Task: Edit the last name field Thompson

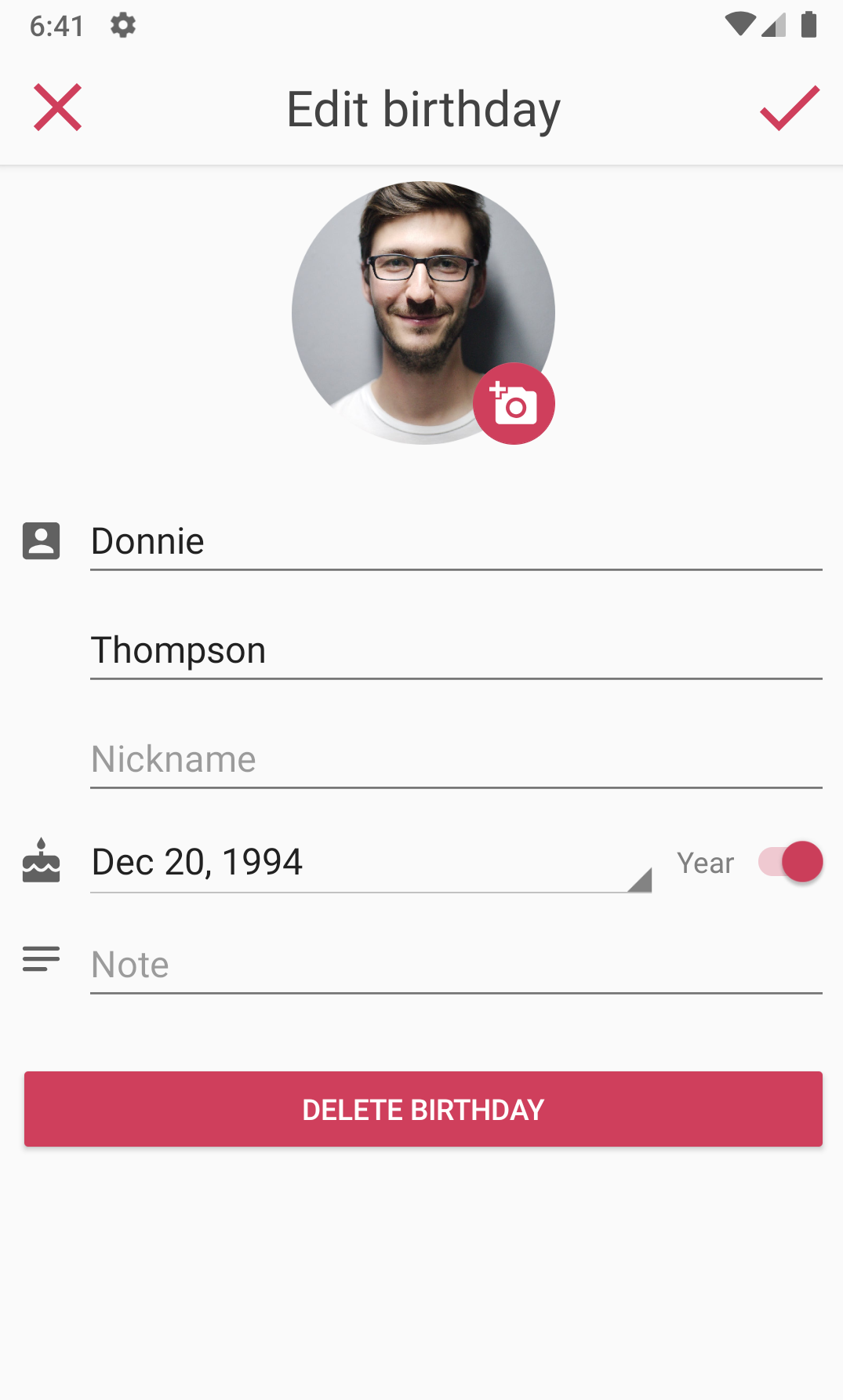Action: pos(455,651)
